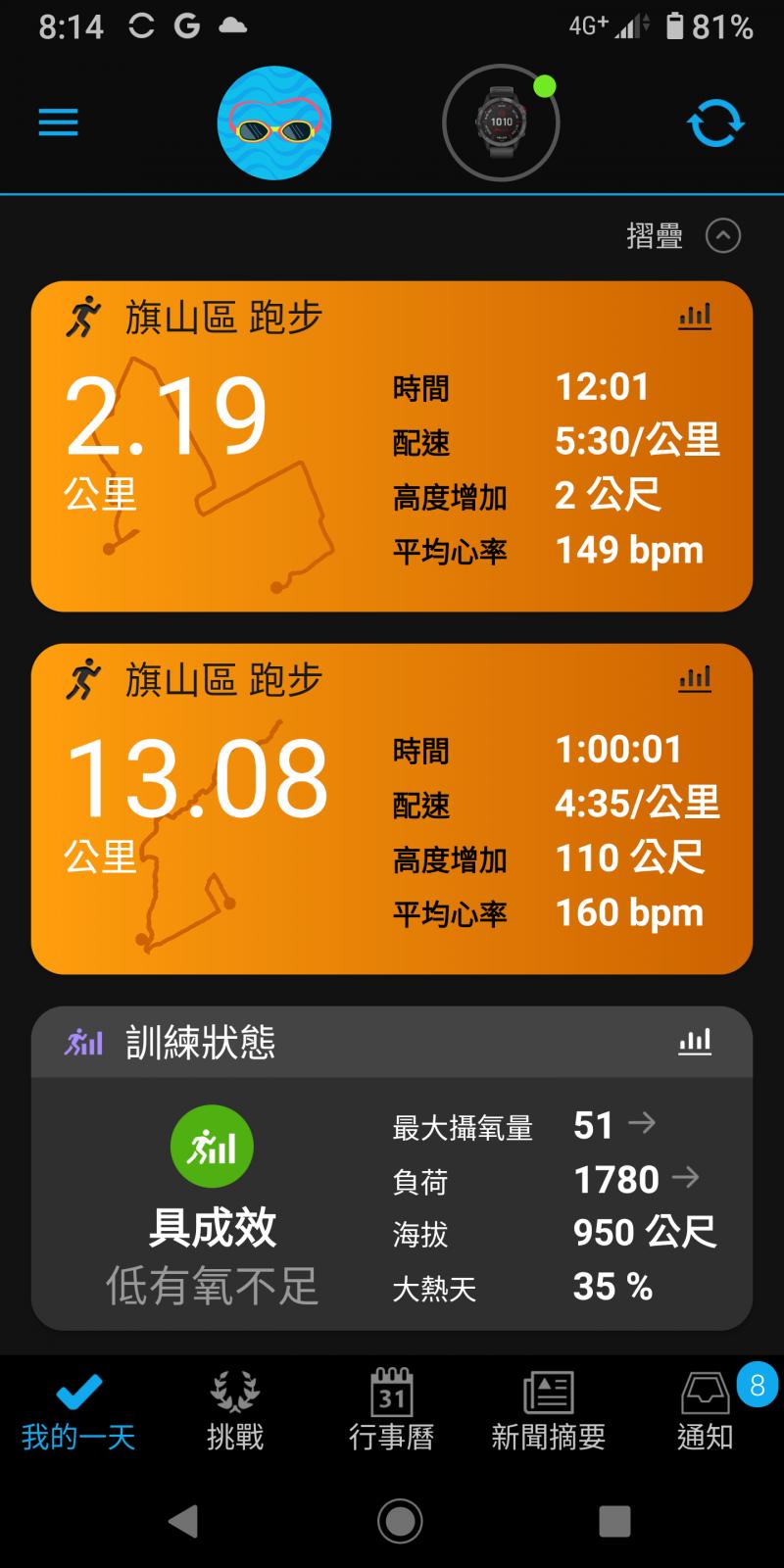Viewport: 784px width, 1568px height.
Task: Open the connected watch device icon
Action: [501, 123]
